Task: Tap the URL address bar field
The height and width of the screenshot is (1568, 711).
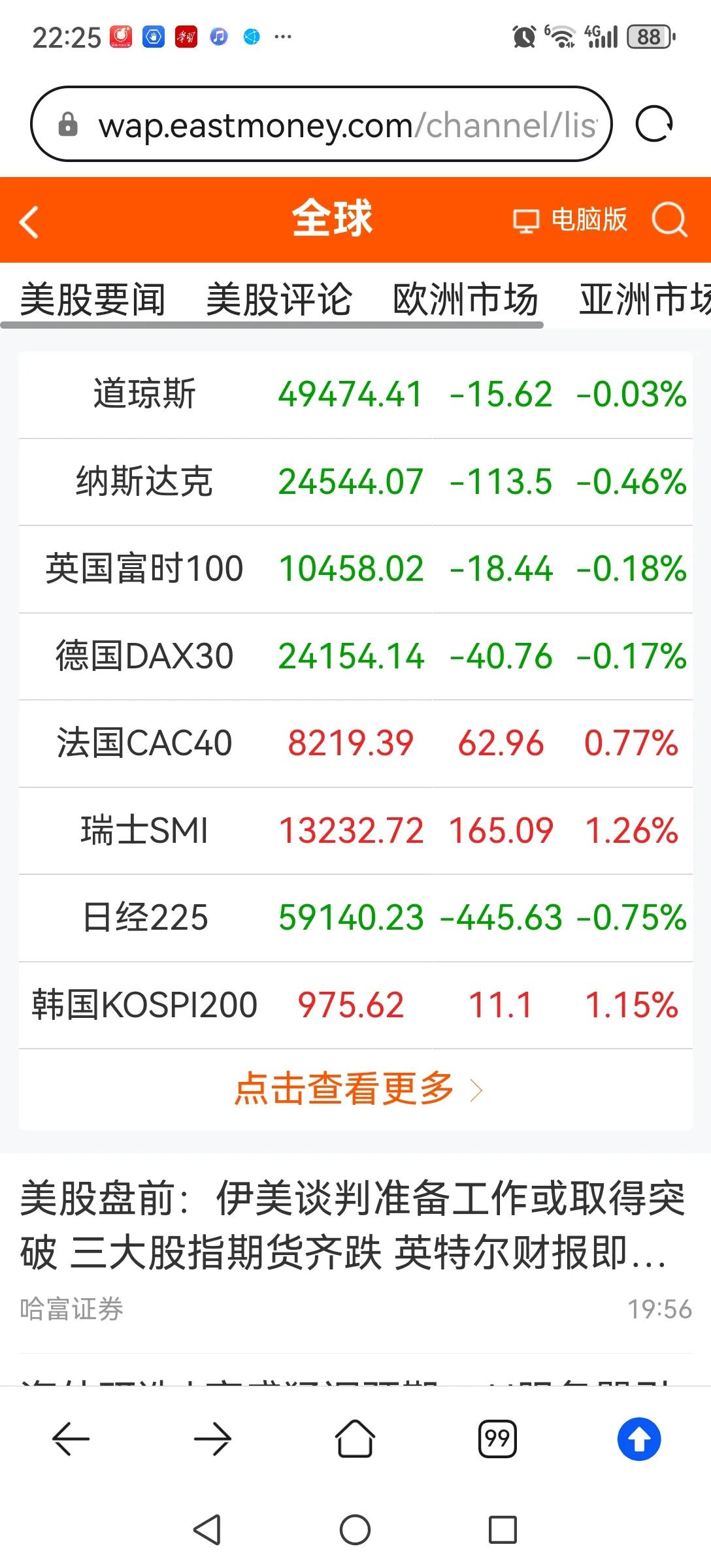Action: tap(327, 124)
